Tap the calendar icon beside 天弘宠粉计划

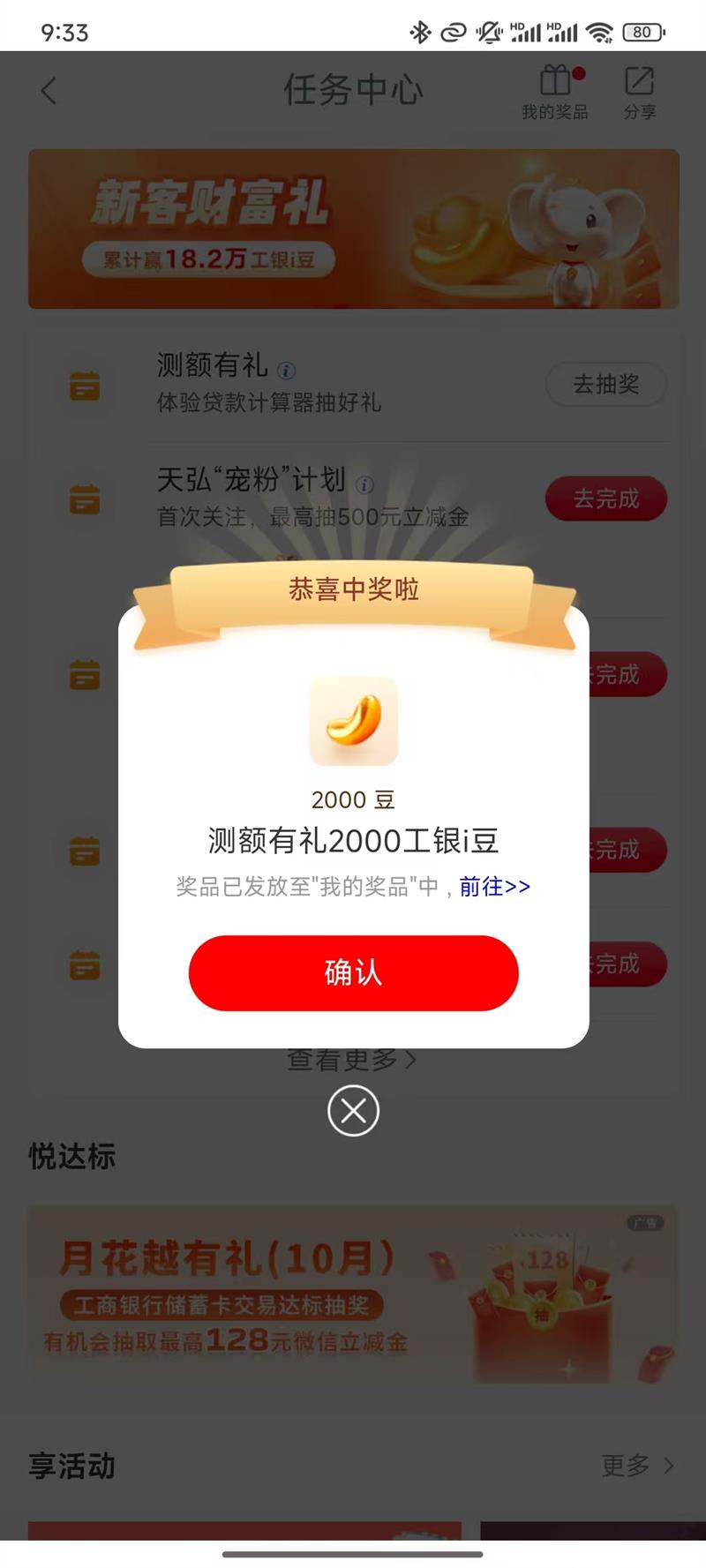[x=85, y=499]
